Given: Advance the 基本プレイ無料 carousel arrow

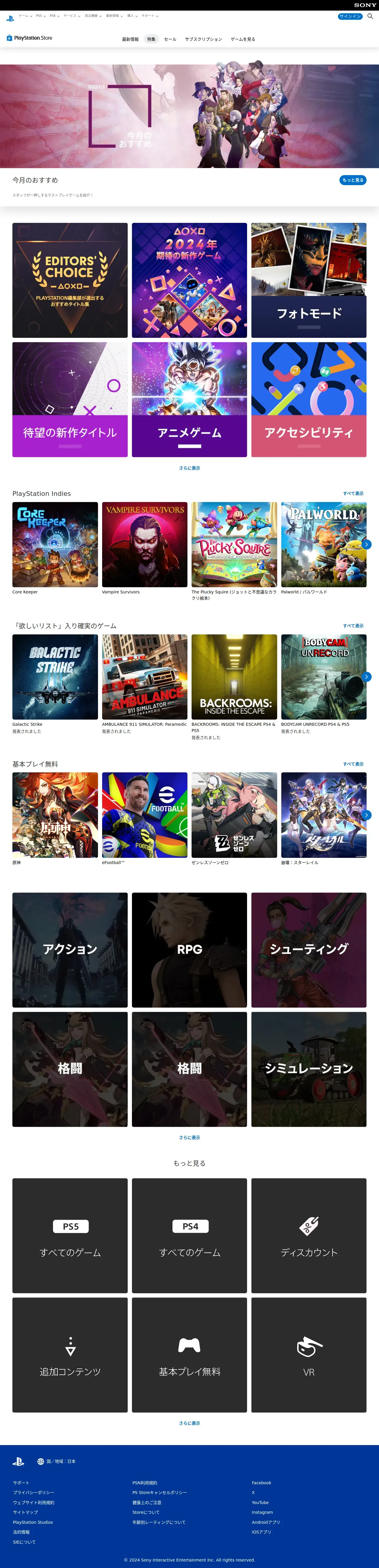Looking at the screenshot, I should point(366,815).
